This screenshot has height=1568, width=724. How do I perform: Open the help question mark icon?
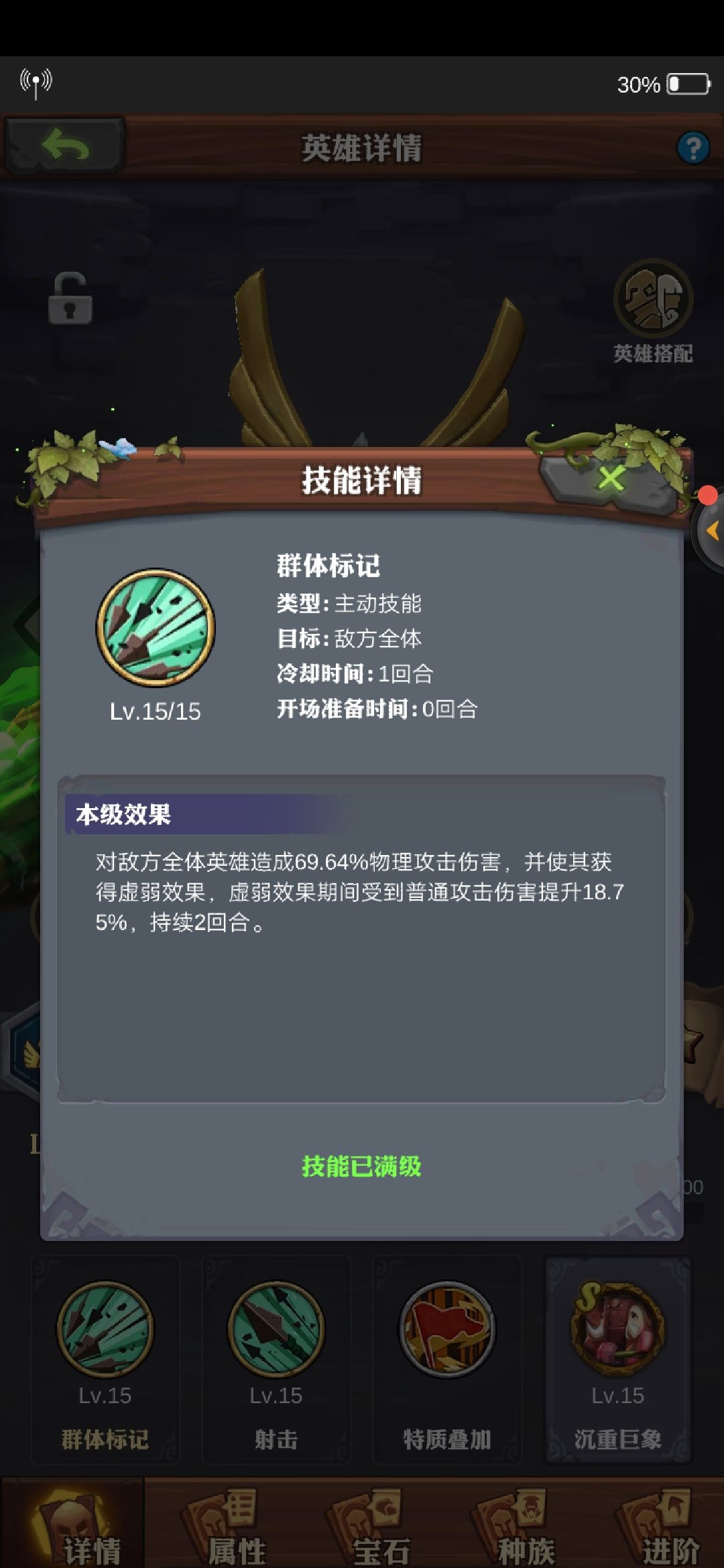tap(694, 149)
